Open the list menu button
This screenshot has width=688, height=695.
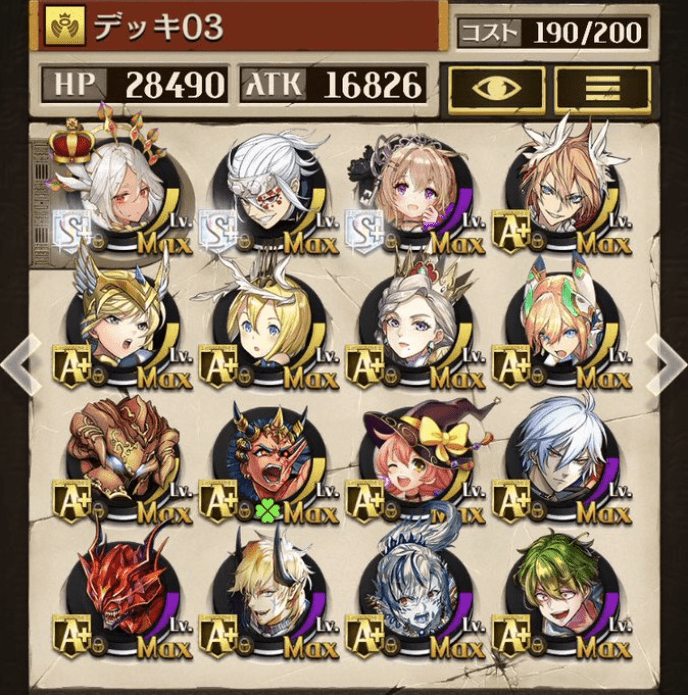click(602, 88)
